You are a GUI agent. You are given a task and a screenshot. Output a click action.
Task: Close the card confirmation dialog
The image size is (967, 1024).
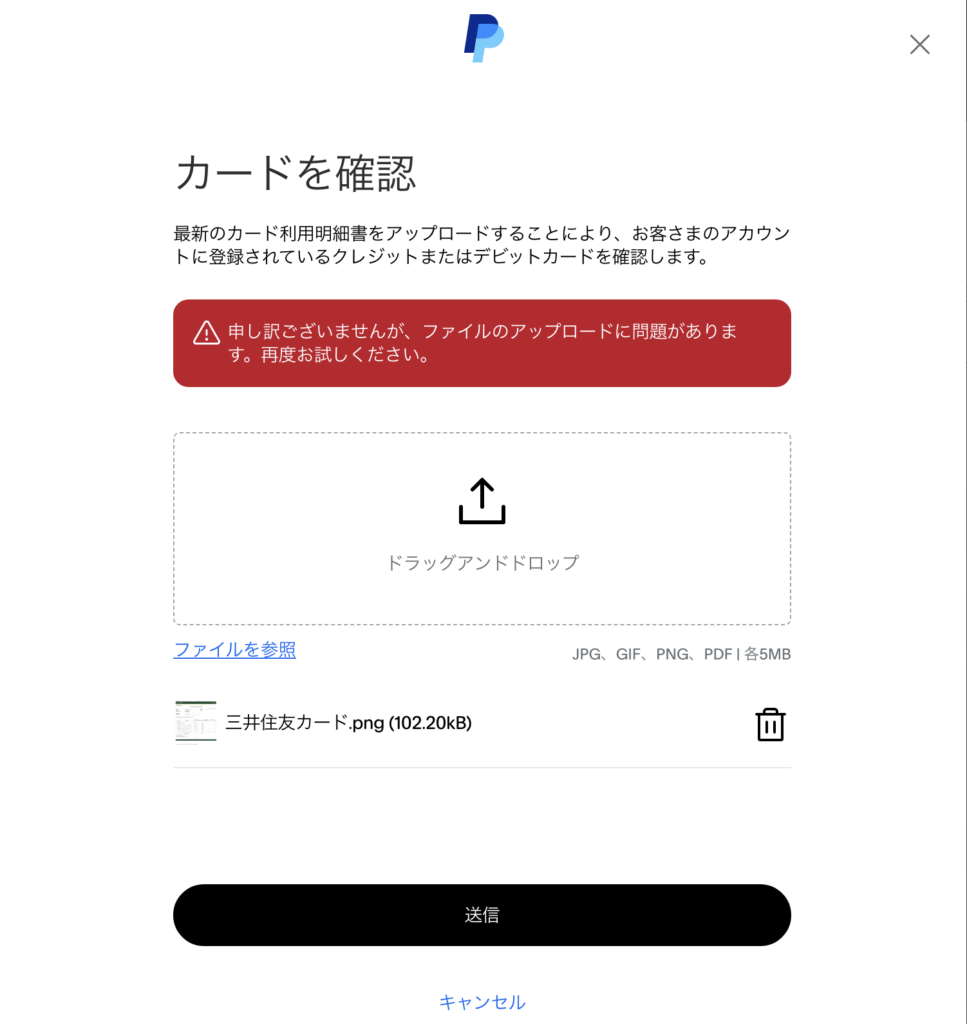919,44
